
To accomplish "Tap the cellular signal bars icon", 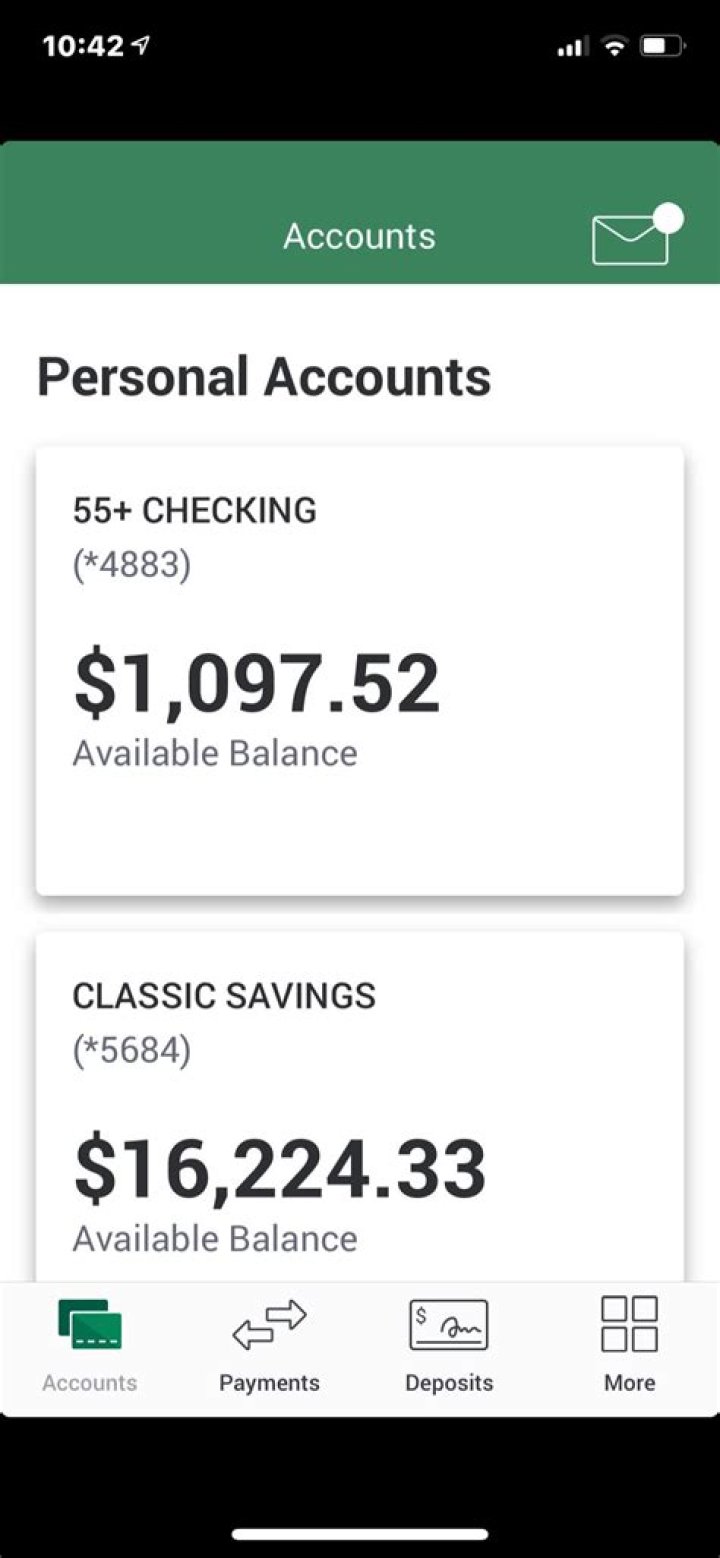I will coord(572,44).
